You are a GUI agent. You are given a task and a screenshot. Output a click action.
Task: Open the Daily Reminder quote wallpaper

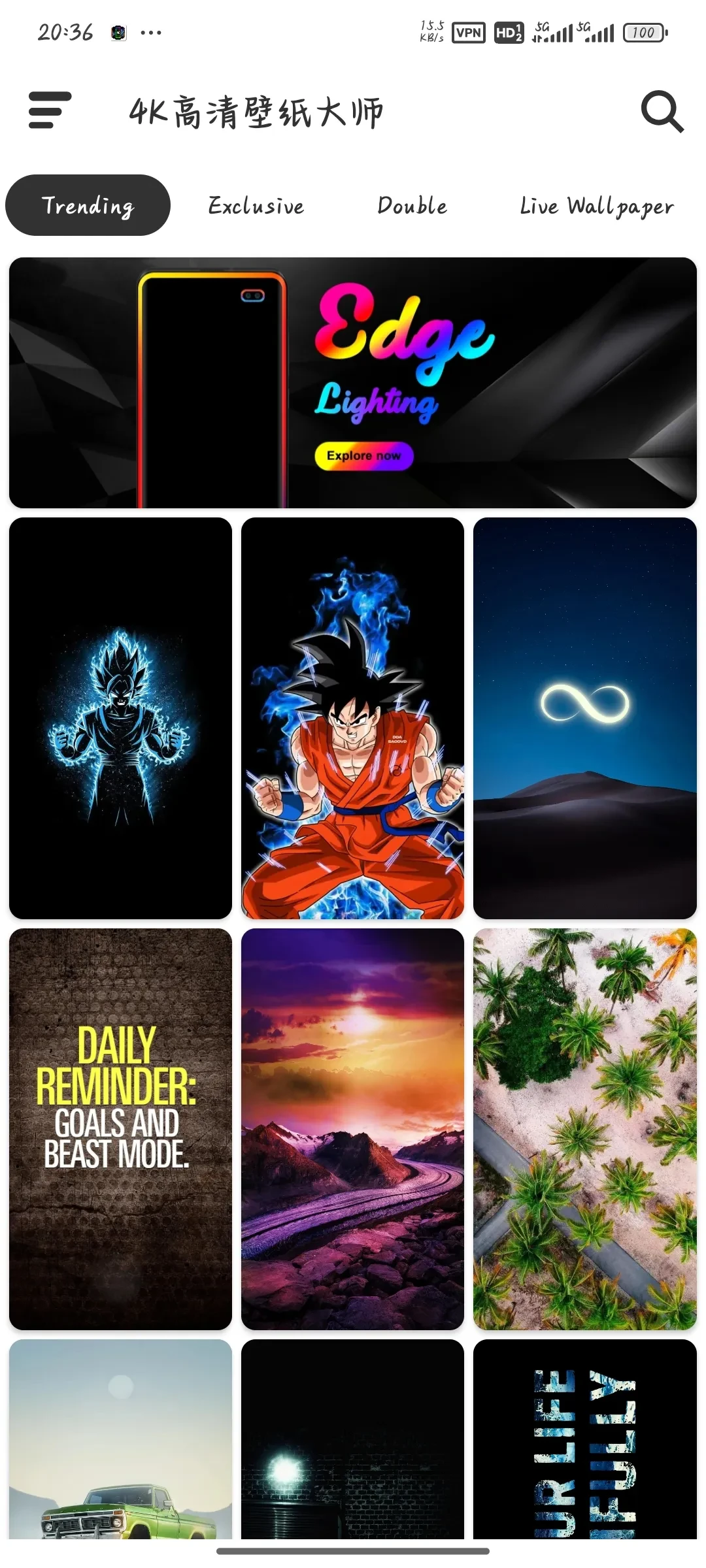click(x=121, y=1129)
